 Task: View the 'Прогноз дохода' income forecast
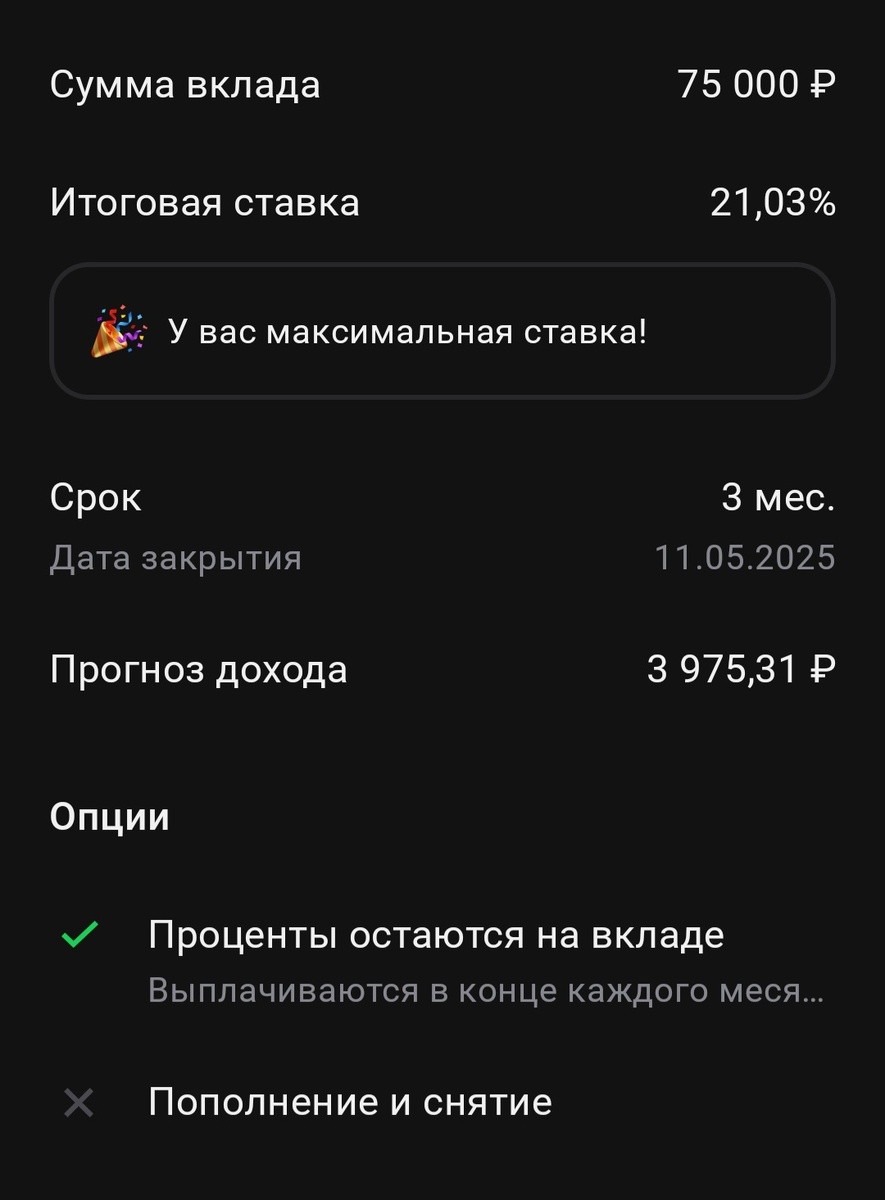coord(197,670)
